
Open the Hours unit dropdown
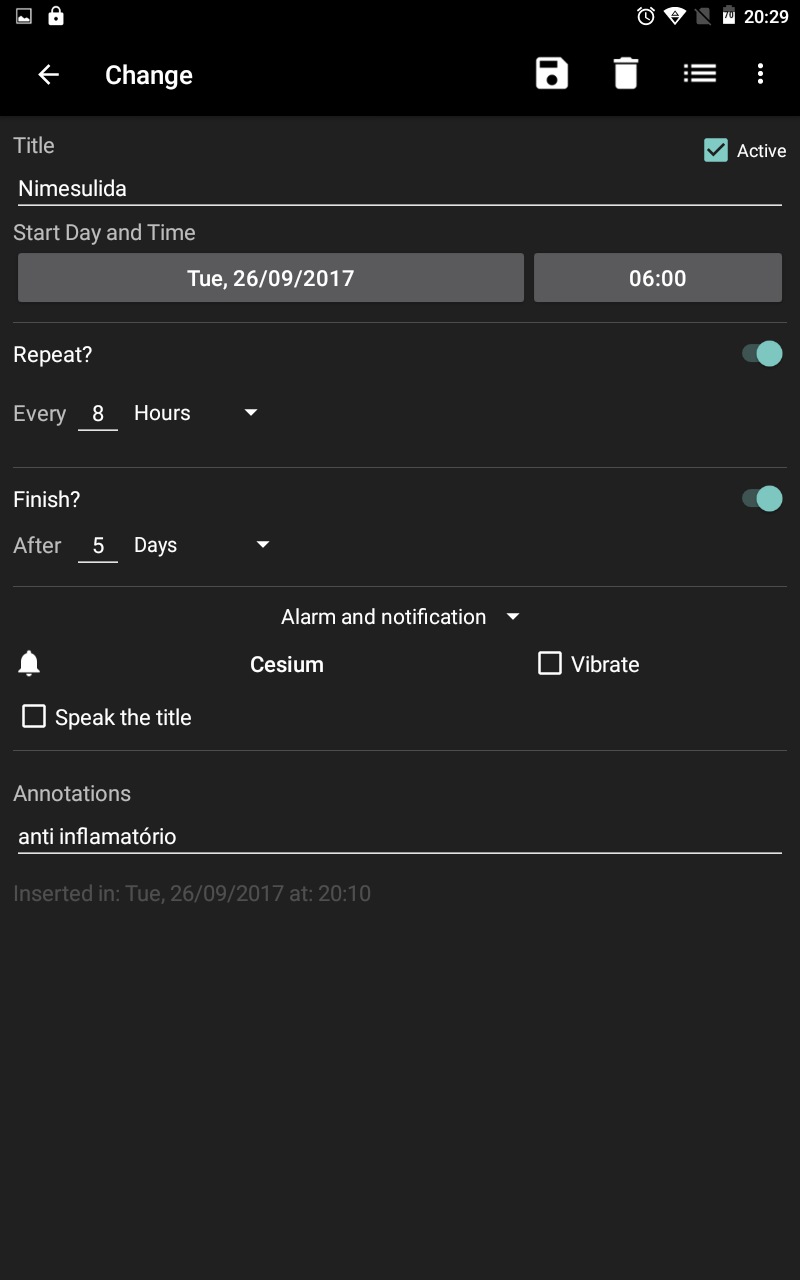(196, 413)
